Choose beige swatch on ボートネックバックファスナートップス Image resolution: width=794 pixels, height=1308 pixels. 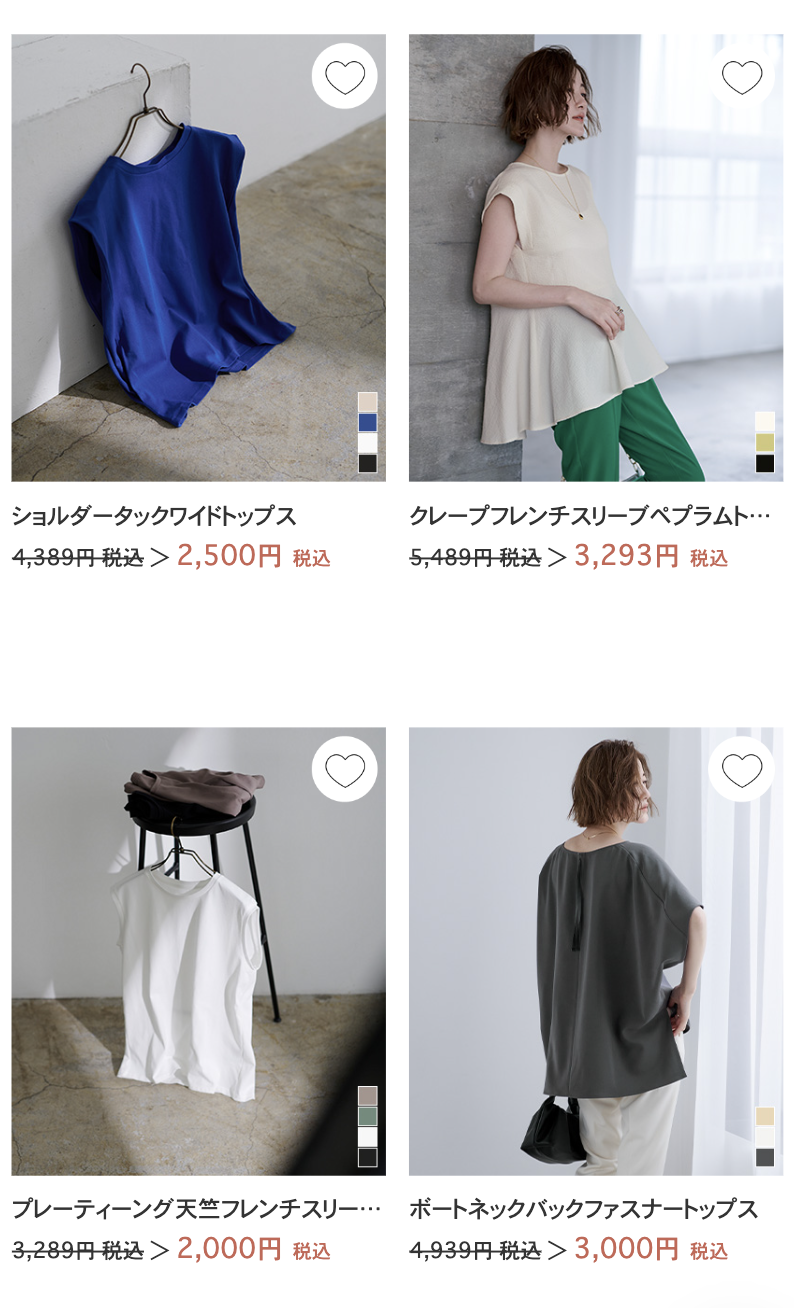pos(764,1116)
